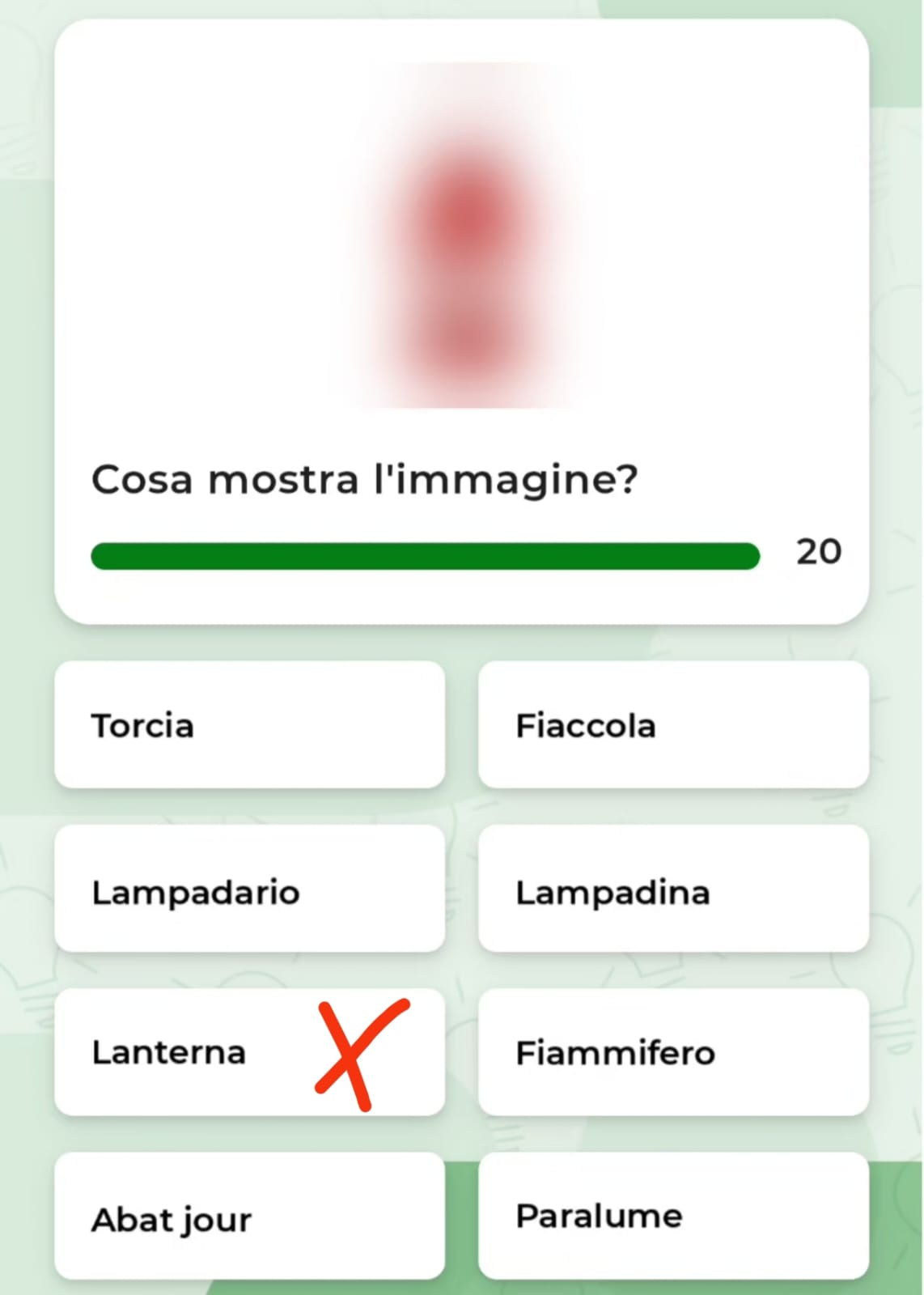This screenshot has height=1295, width=924.
Task: Answer with Lampadina
Action: click(x=673, y=890)
